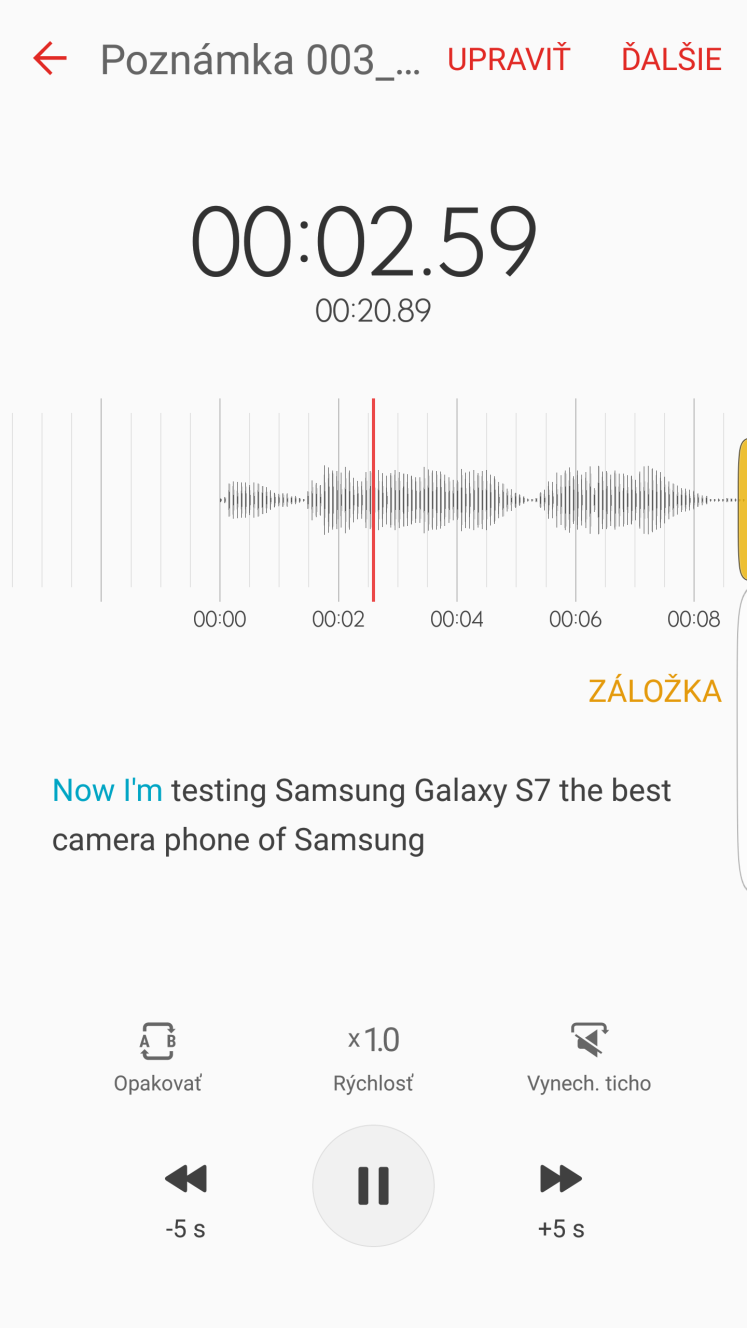Image resolution: width=747 pixels, height=1328 pixels.
Task: Enable the Opakovať A-B repeat
Action: [x=158, y=1057]
